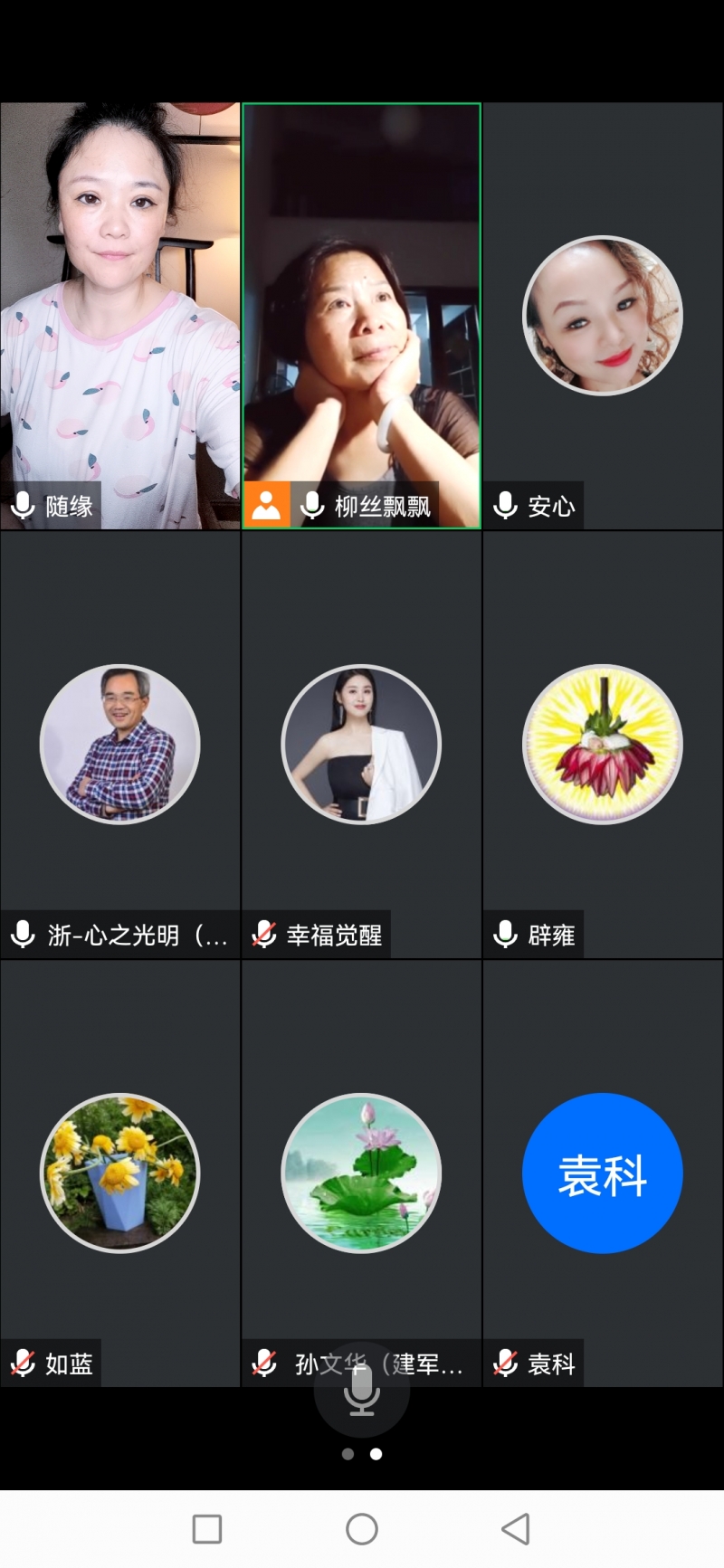The height and width of the screenshot is (1568, 724).
Task: Mute 安心's microphone icon
Action: 504,508
